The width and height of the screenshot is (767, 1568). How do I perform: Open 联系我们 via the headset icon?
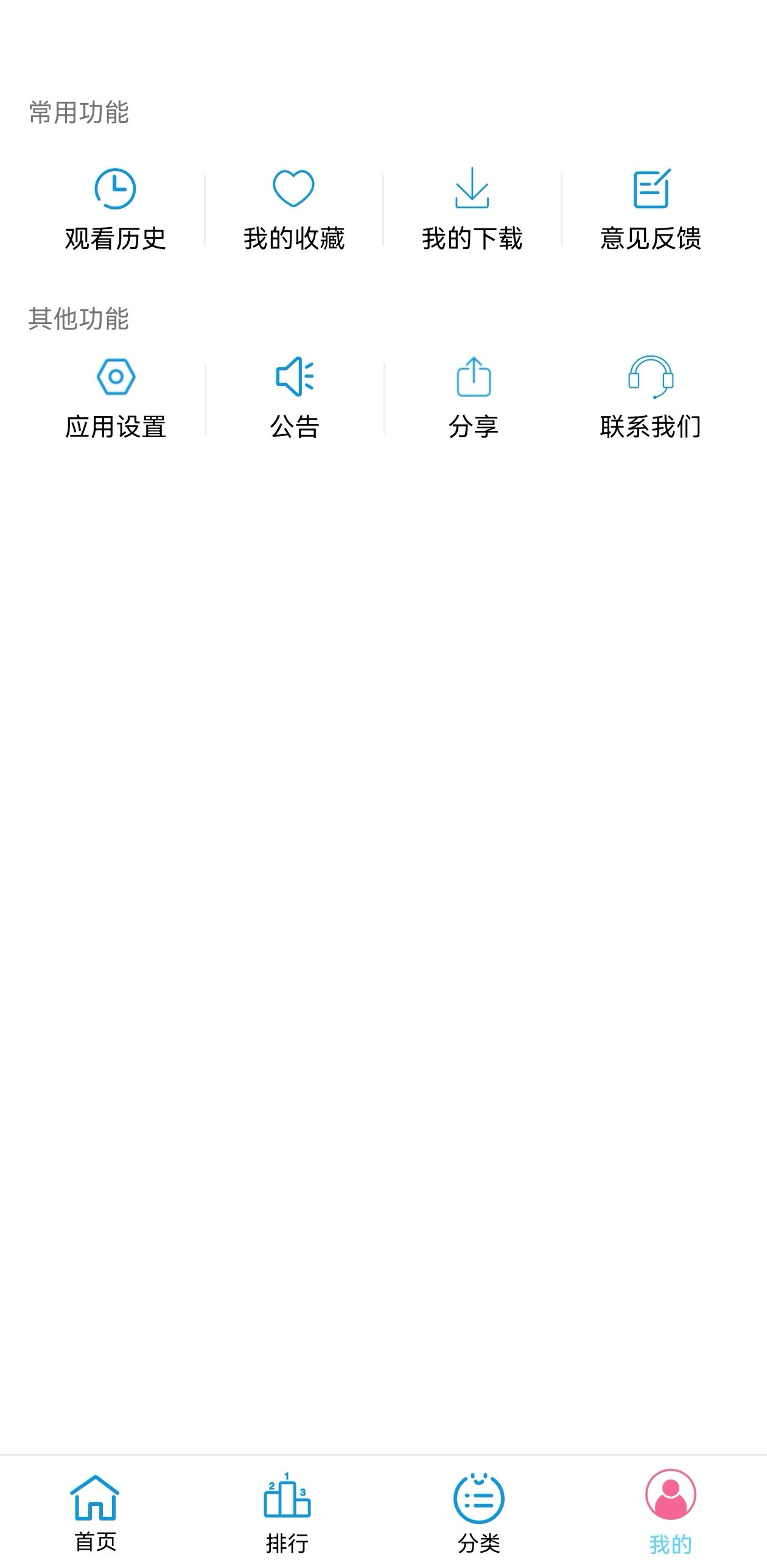650,378
